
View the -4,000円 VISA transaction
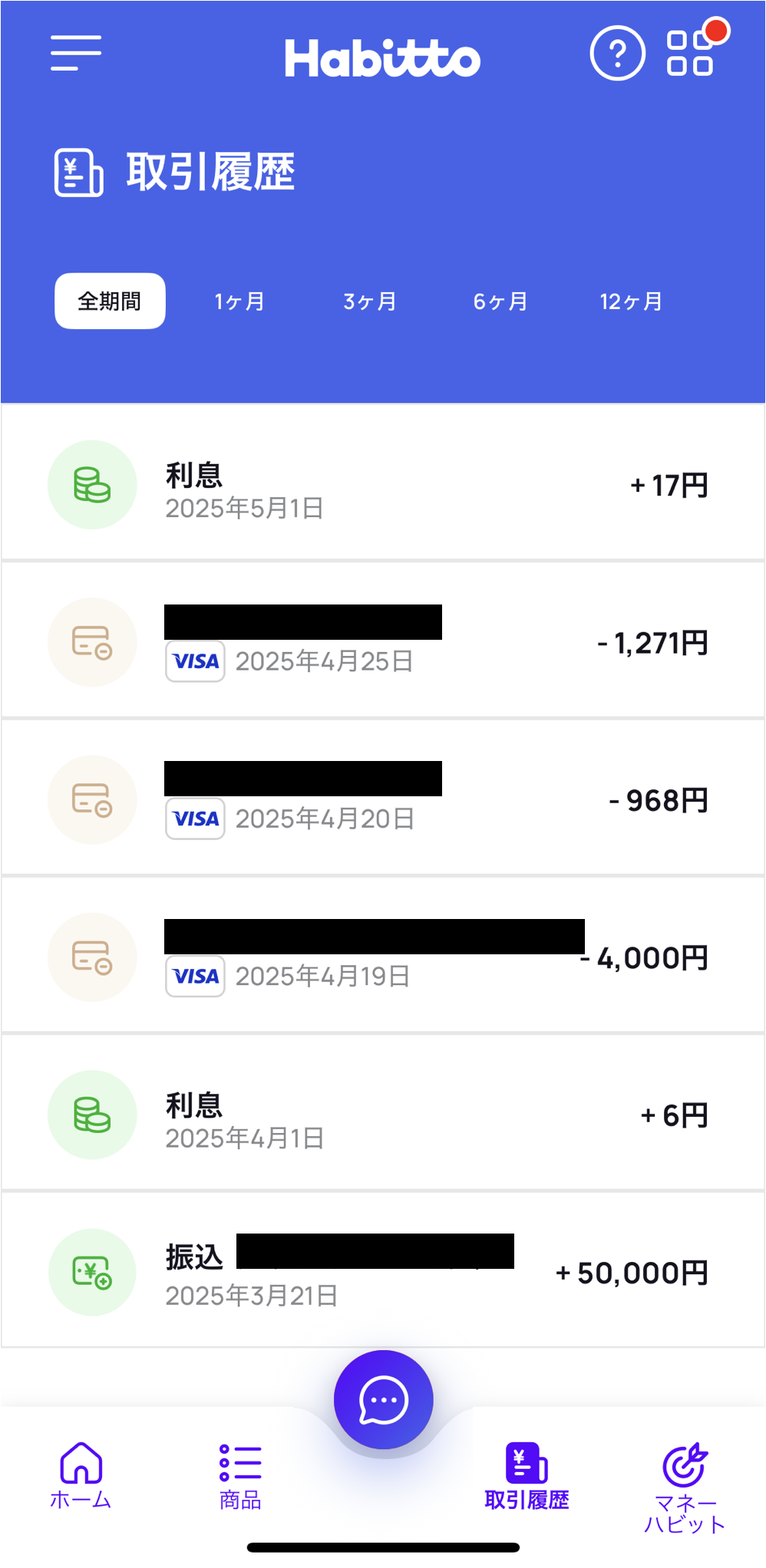click(x=383, y=956)
